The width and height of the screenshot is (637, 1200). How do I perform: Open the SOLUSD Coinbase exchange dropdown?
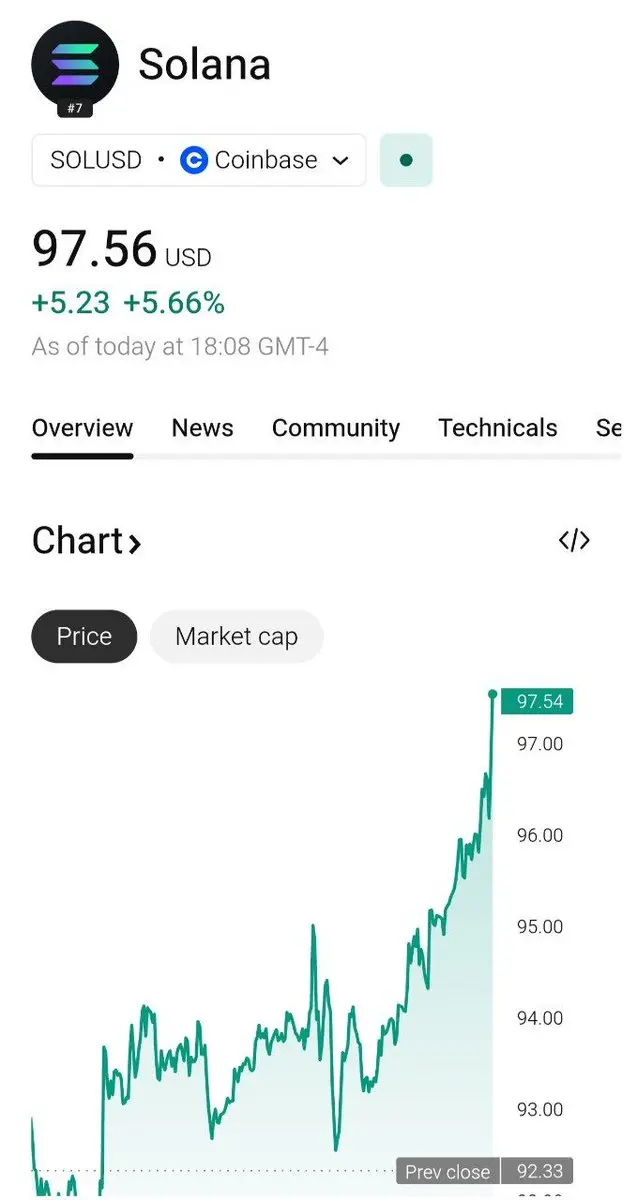(199, 160)
